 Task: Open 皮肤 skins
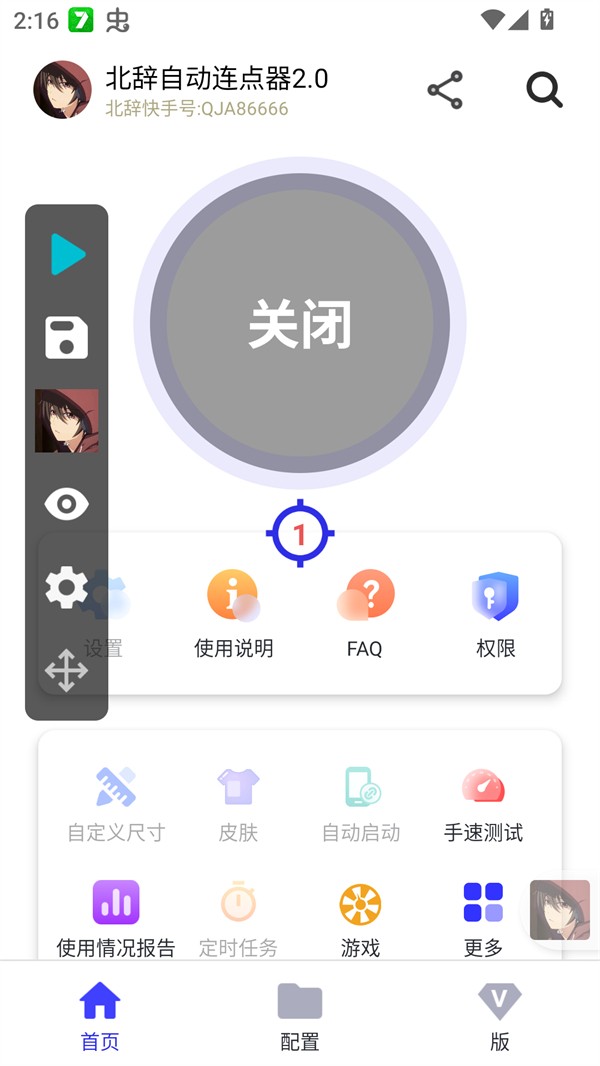pyautogui.click(x=238, y=803)
